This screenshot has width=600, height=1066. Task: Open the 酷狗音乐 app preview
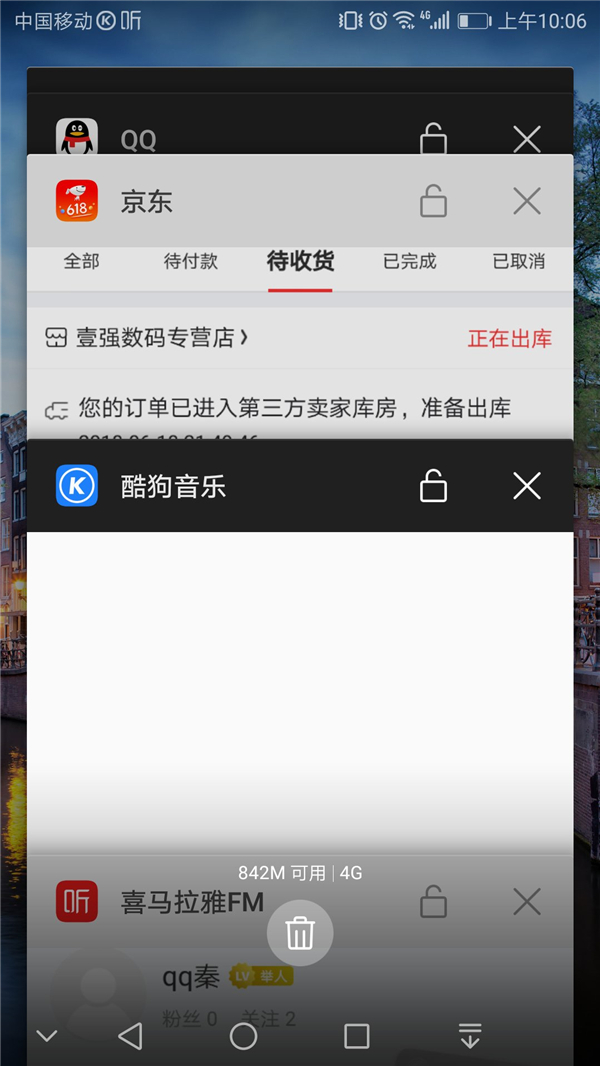[x=300, y=680]
